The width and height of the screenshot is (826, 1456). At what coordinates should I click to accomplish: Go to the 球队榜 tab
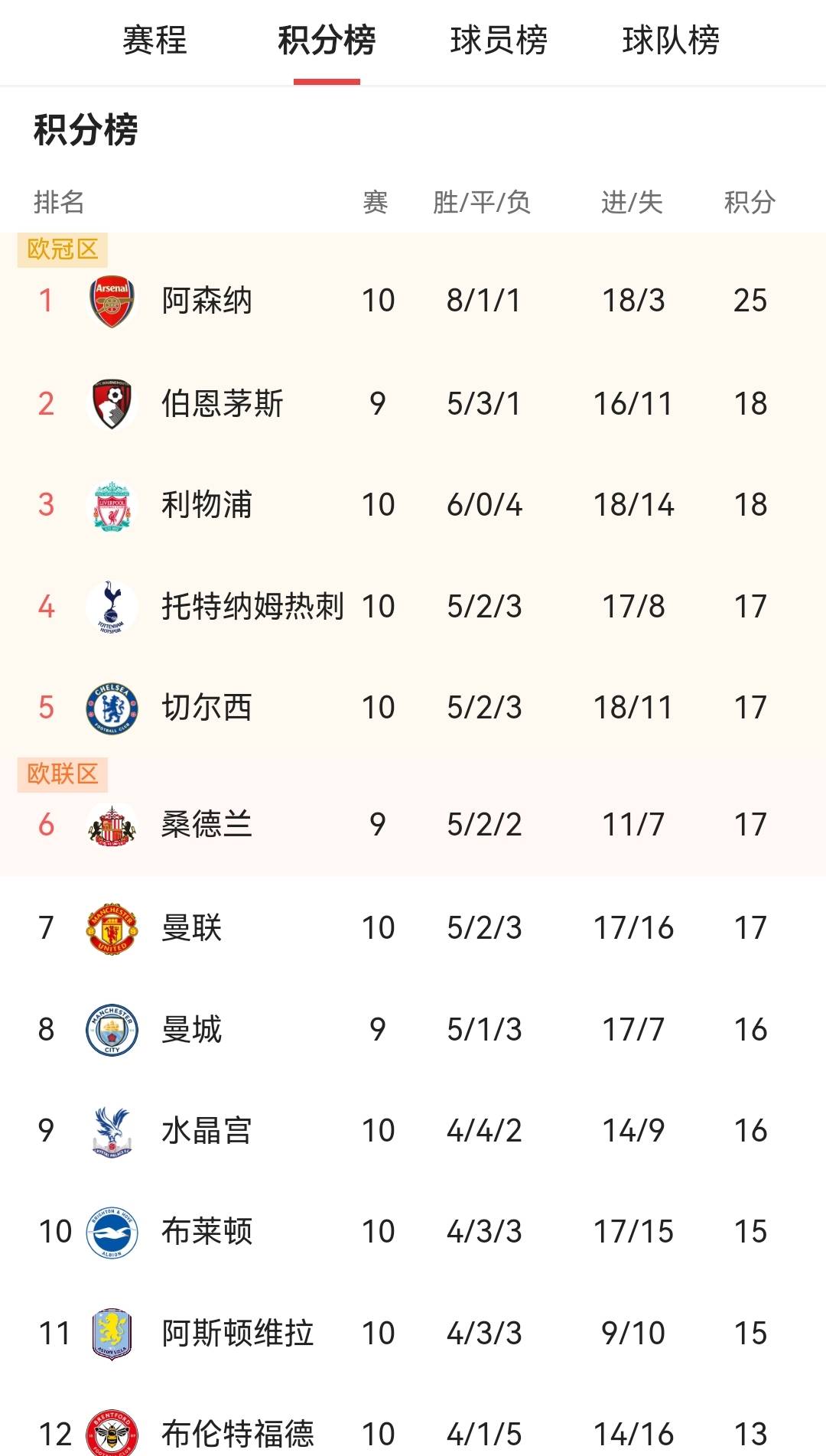coord(671,41)
